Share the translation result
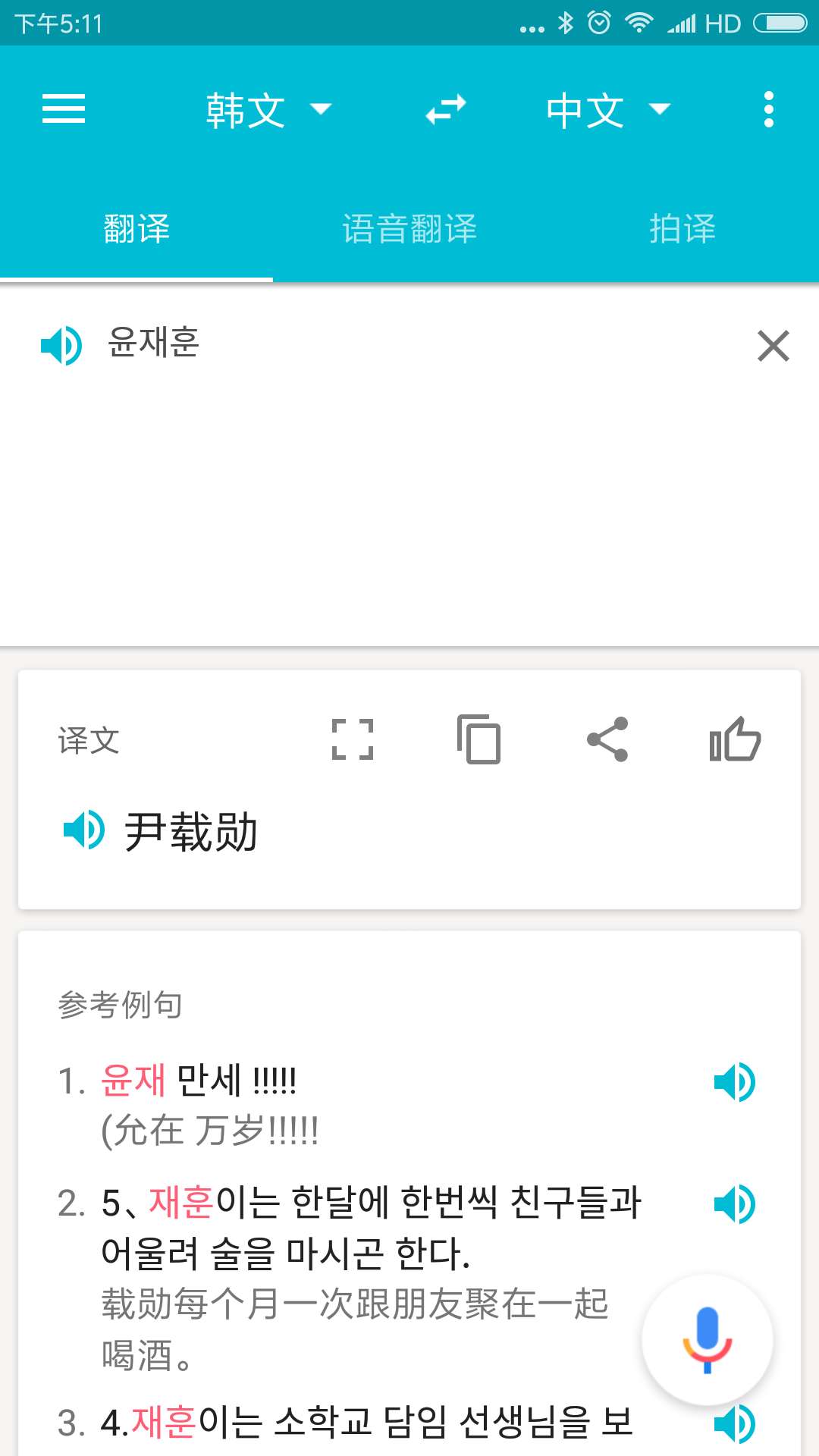 (607, 739)
